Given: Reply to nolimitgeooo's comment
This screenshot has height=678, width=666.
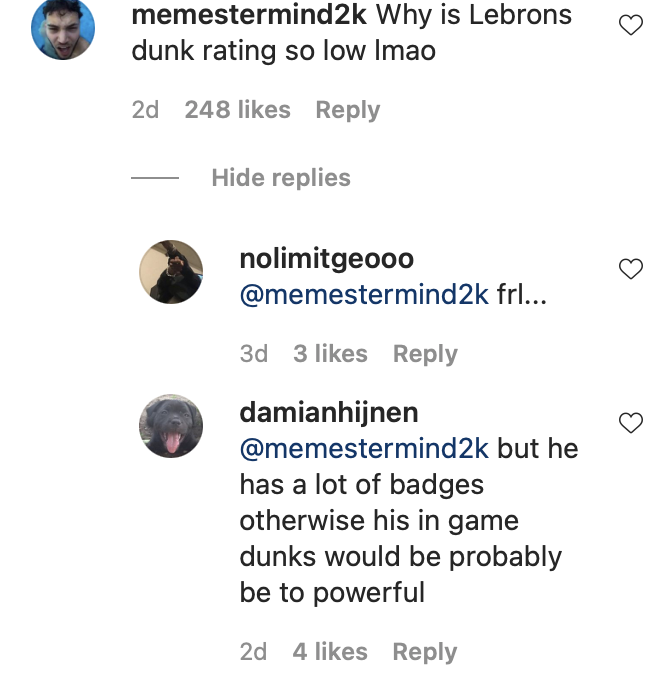Looking at the screenshot, I should pos(425,354).
